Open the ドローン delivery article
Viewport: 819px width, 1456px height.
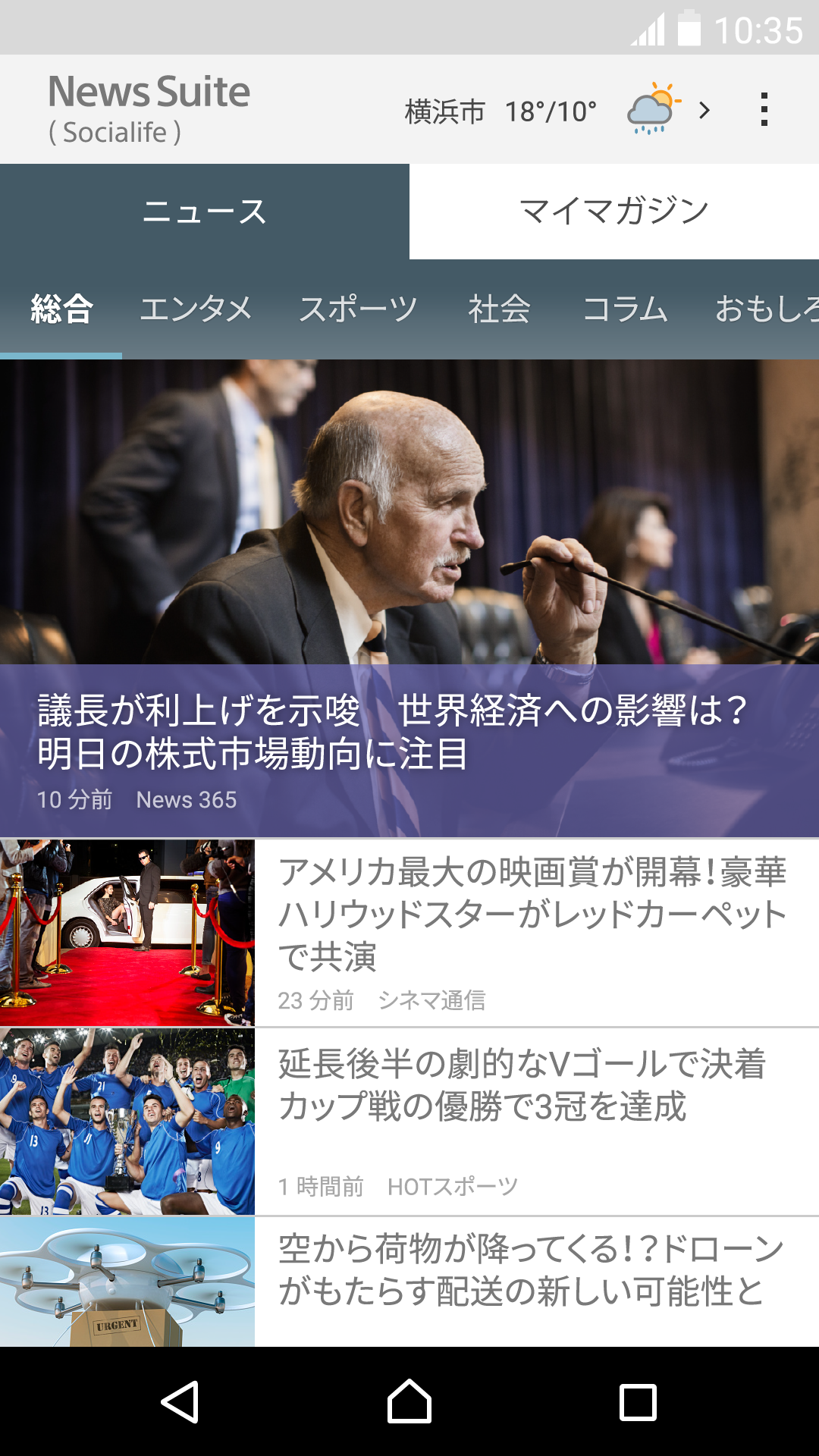point(531,1282)
